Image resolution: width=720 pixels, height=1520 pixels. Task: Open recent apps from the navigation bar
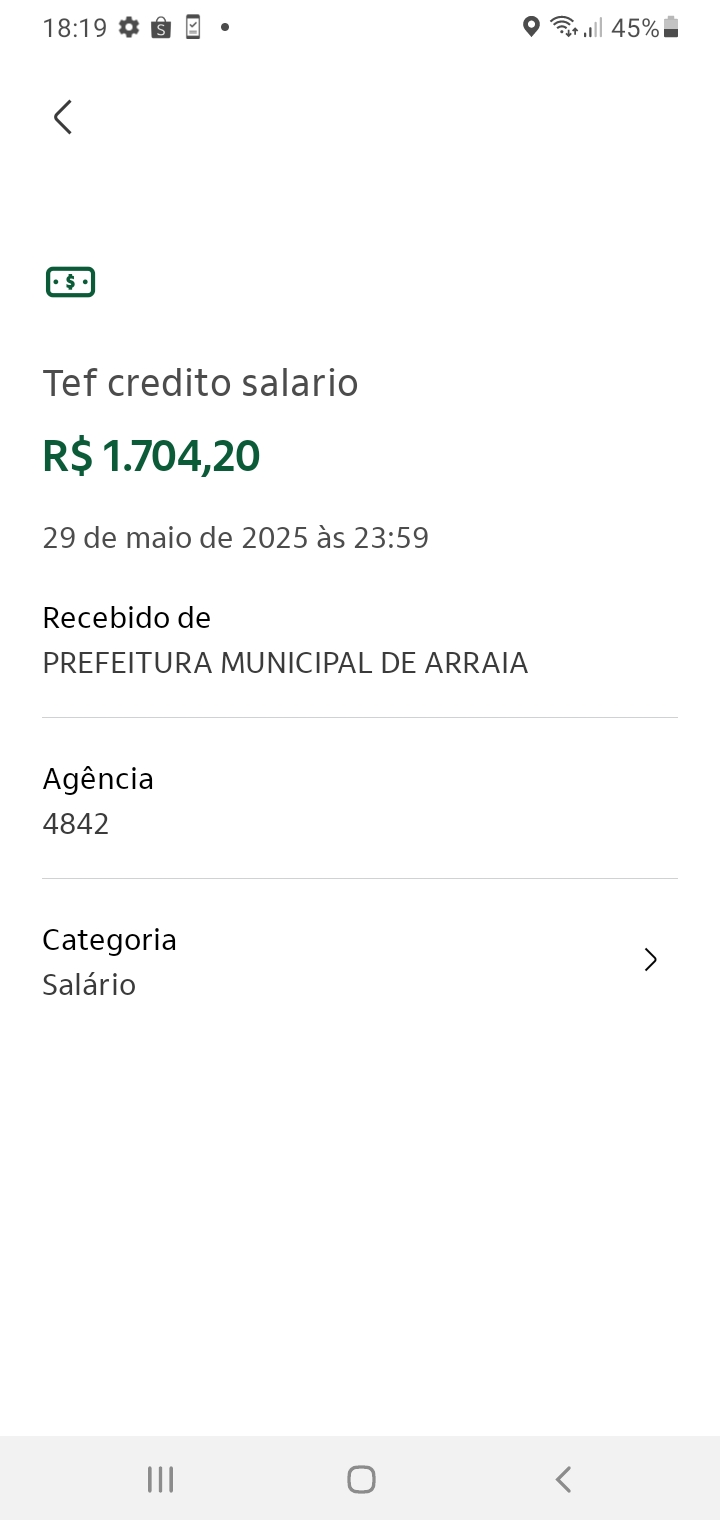click(160, 1479)
